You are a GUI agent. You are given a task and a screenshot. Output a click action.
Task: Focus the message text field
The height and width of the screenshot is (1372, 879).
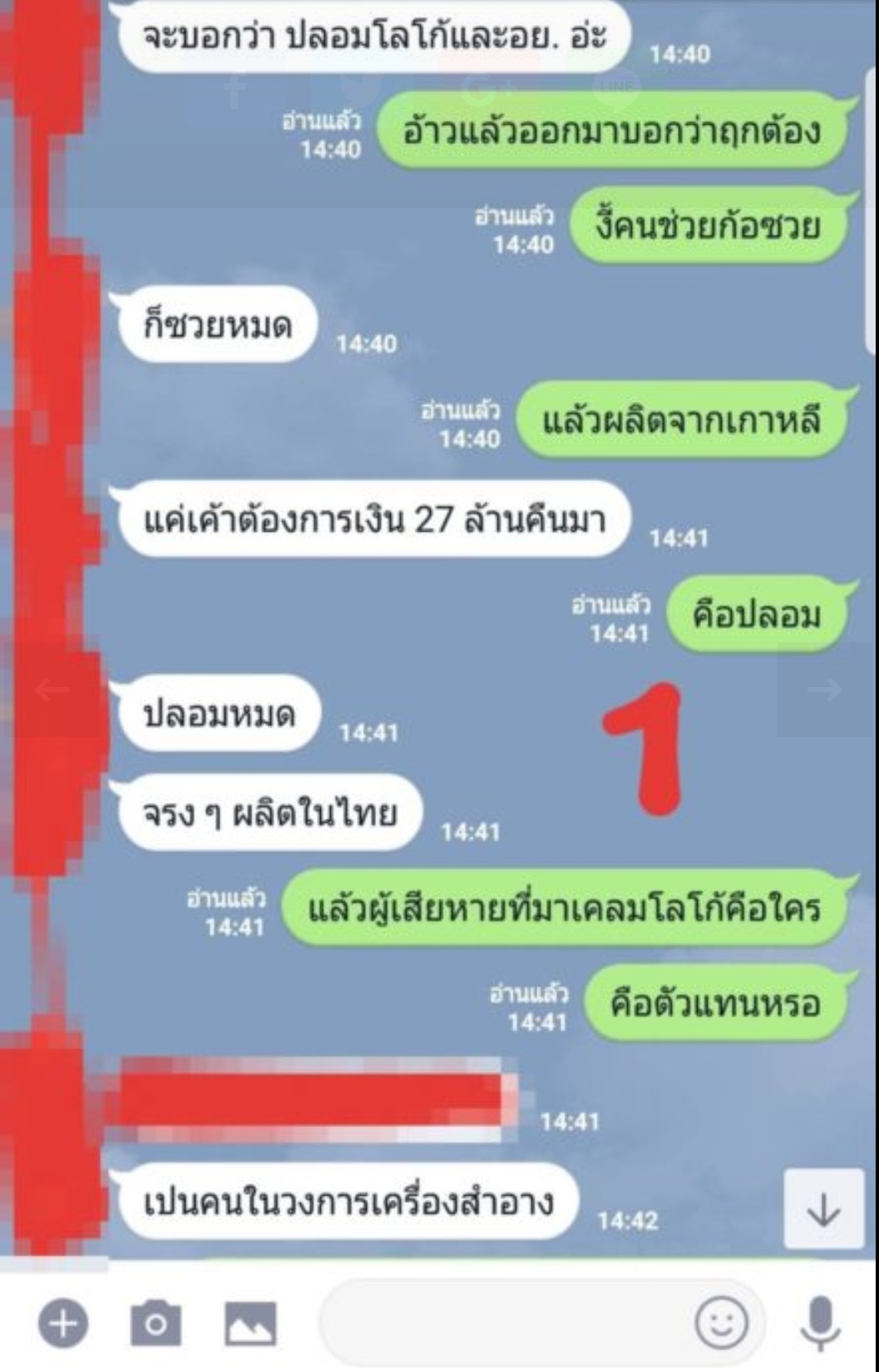pyautogui.click(x=499, y=1322)
